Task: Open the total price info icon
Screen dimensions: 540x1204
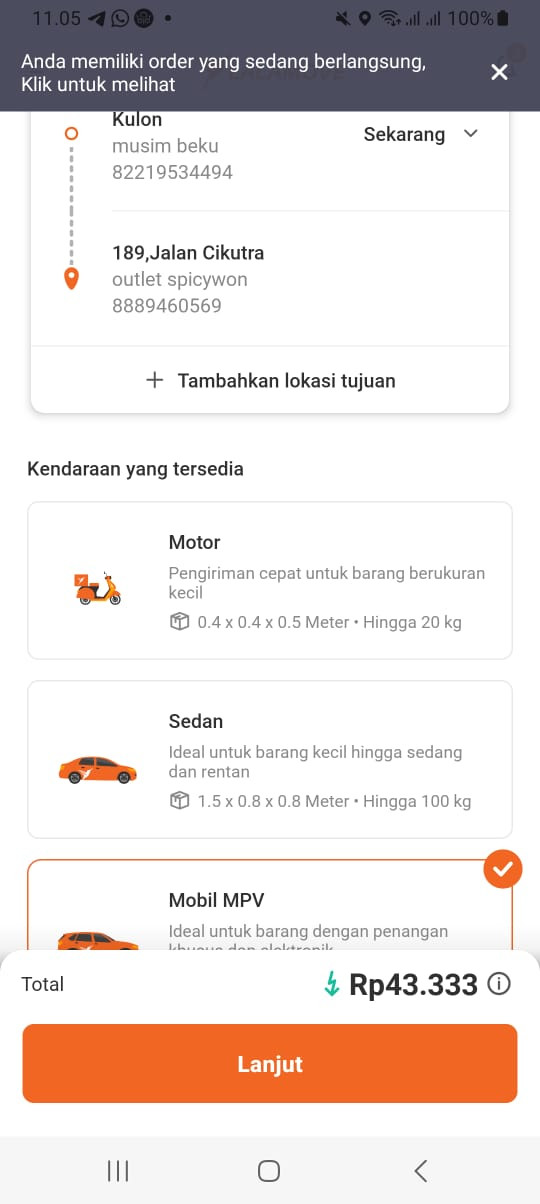Action: [498, 984]
